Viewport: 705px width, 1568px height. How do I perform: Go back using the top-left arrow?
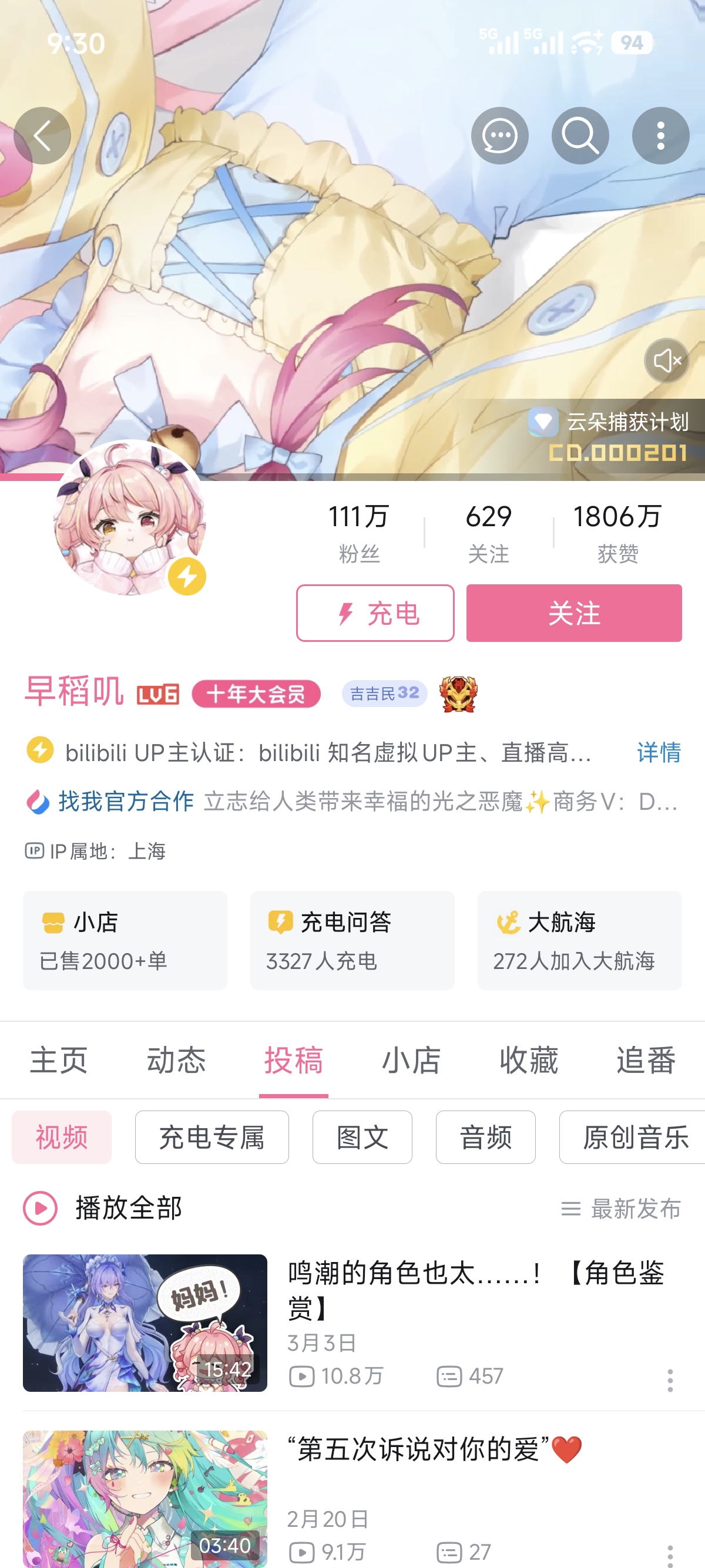tap(42, 136)
